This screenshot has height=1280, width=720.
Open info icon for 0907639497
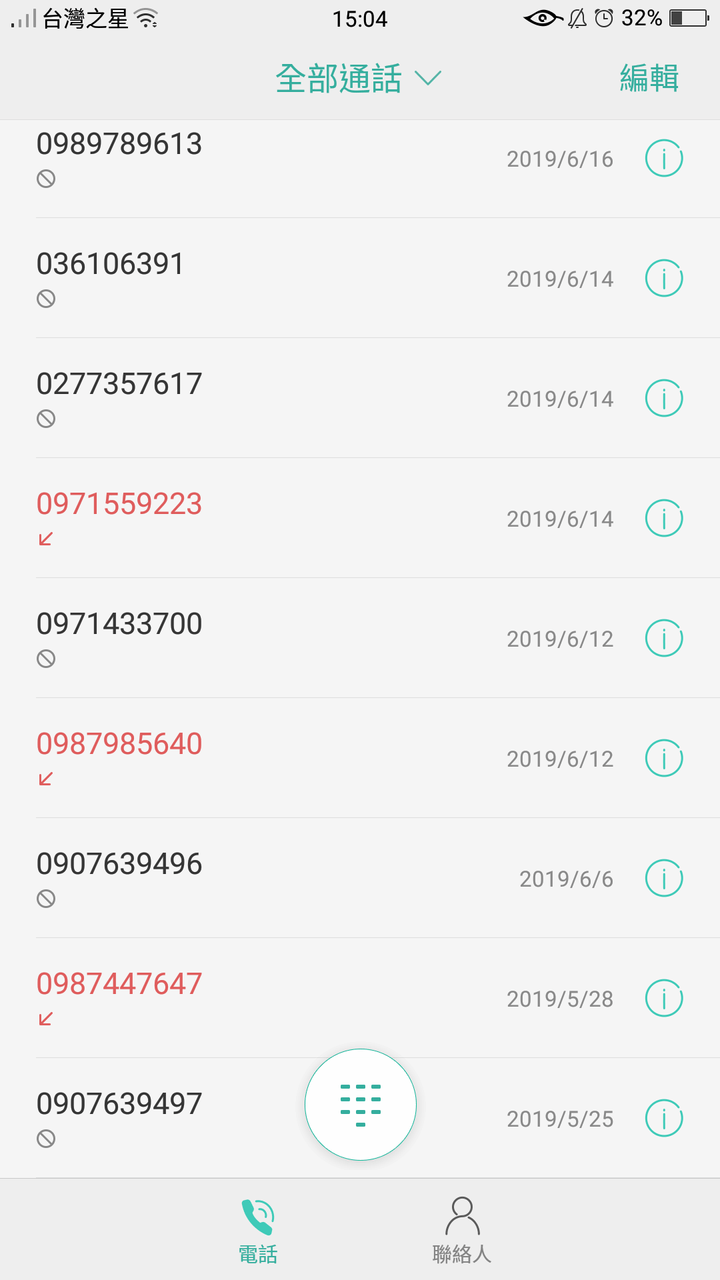click(x=664, y=1119)
